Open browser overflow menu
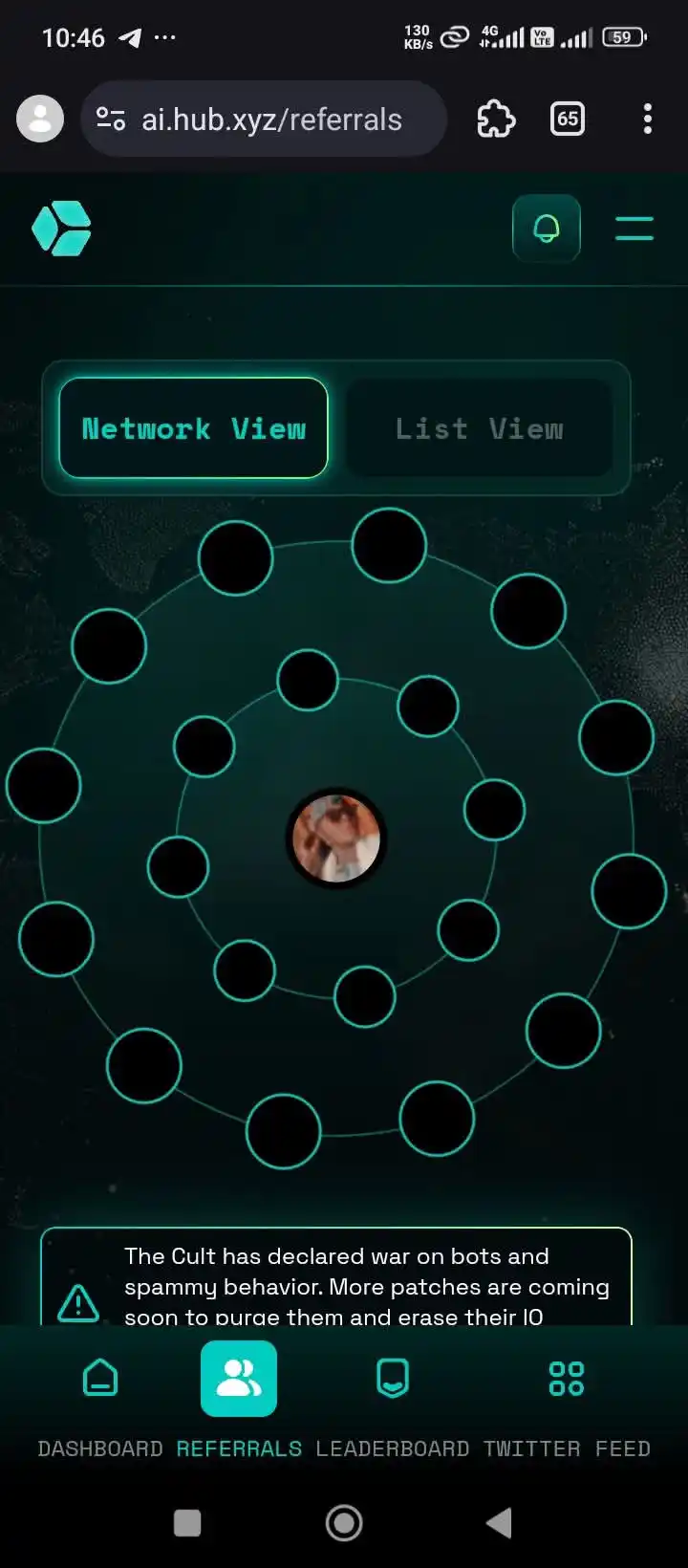 pos(647,119)
